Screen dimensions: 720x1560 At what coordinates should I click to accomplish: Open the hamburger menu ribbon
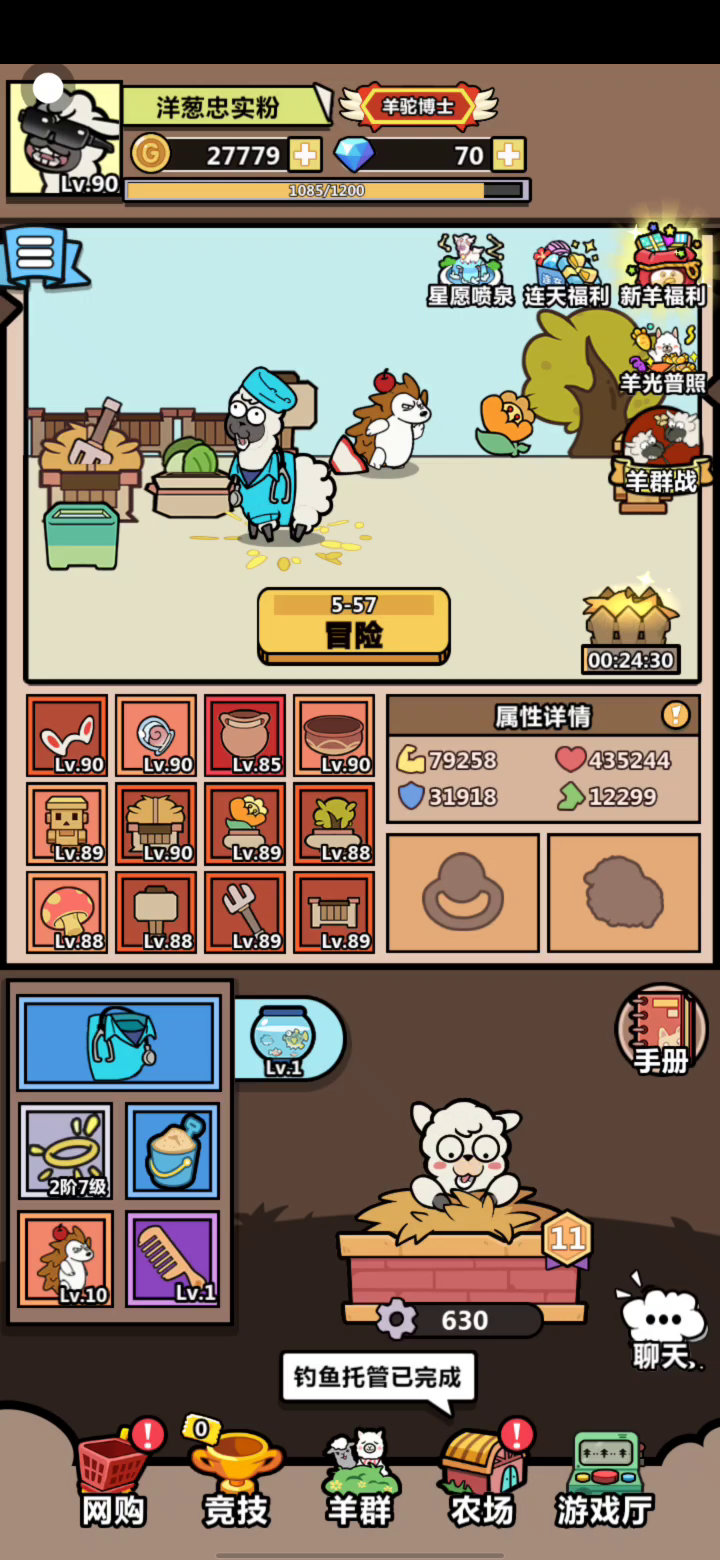coord(36,254)
